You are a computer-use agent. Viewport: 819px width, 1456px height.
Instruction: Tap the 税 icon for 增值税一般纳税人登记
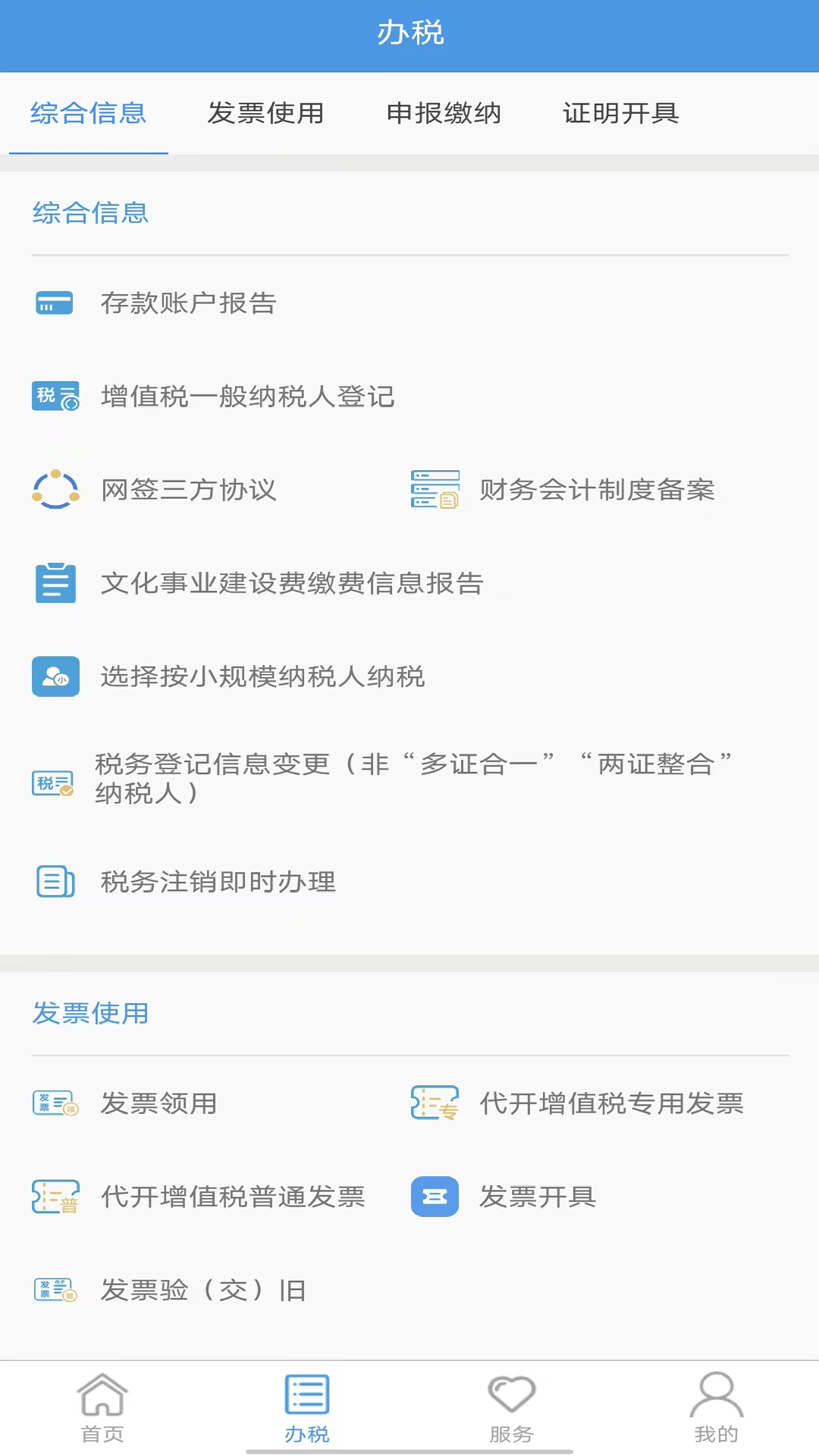[54, 396]
